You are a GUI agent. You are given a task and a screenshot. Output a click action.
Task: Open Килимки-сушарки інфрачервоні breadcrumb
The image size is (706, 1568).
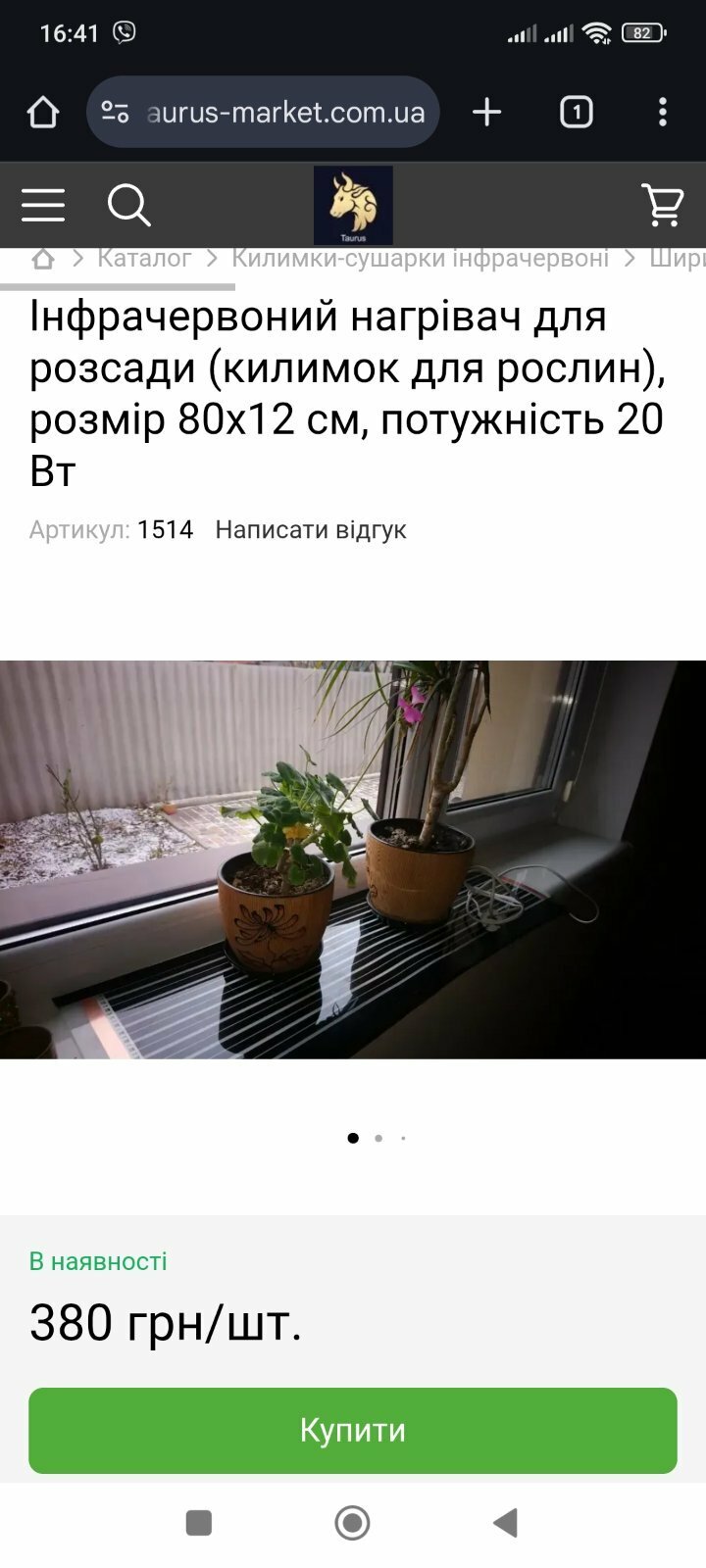point(420,259)
